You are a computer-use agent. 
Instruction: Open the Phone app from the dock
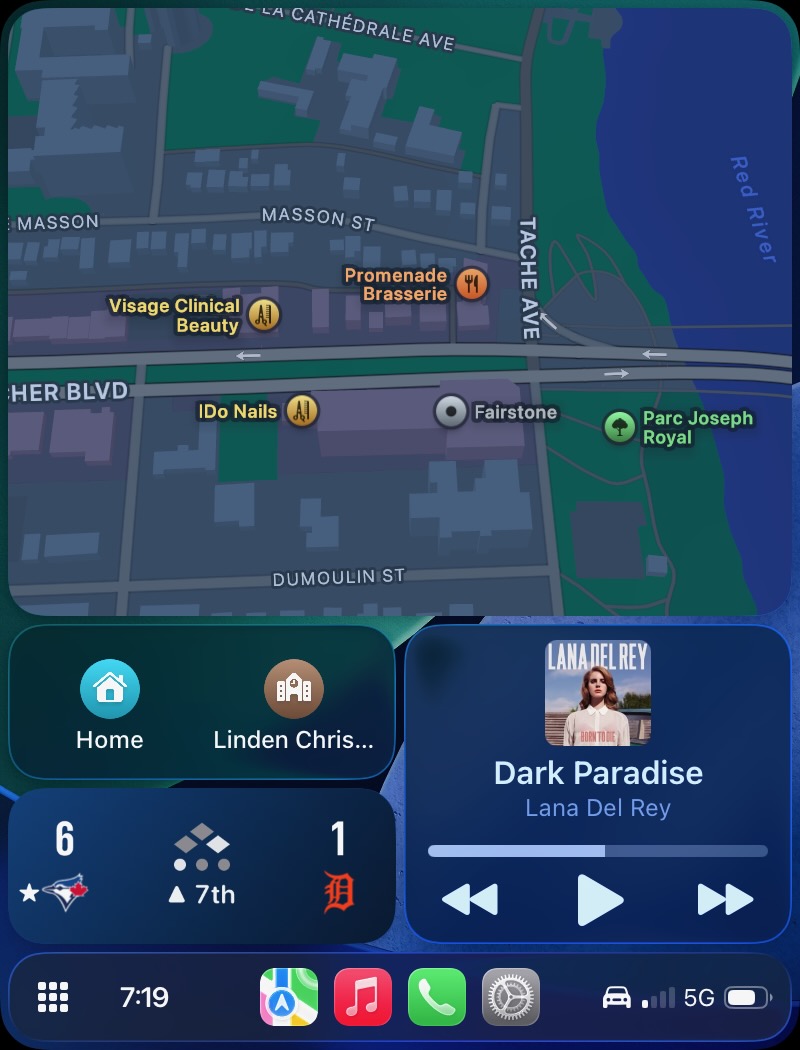(x=437, y=997)
